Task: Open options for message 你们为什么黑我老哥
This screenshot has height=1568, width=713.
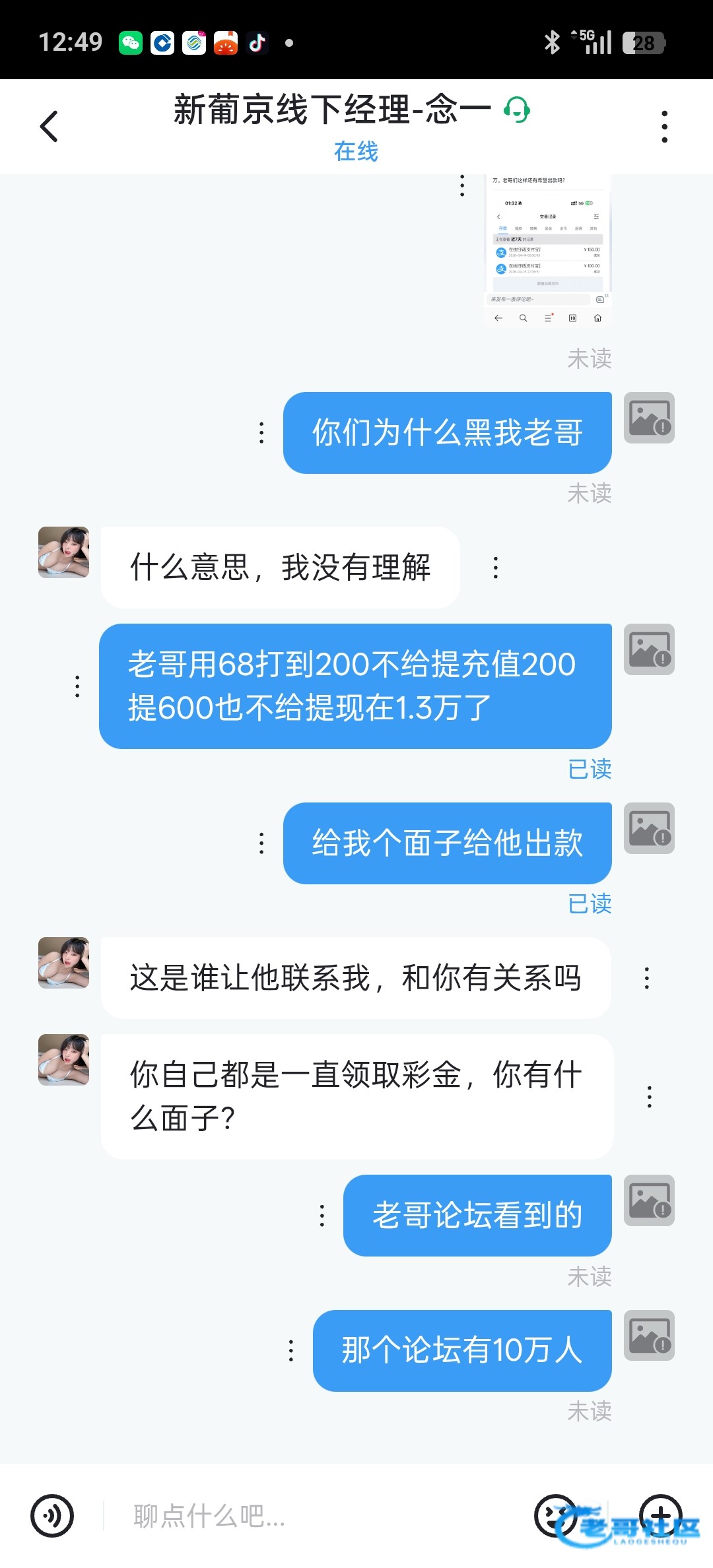Action: click(262, 433)
